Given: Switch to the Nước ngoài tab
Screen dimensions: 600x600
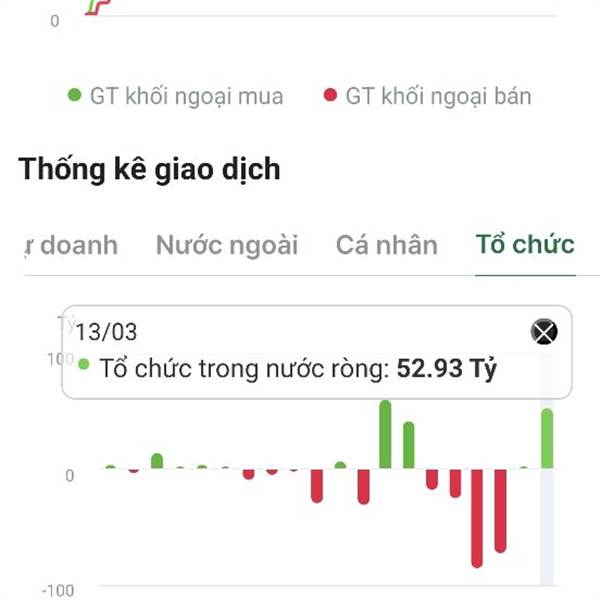Looking at the screenshot, I should pyautogui.click(x=227, y=245).
